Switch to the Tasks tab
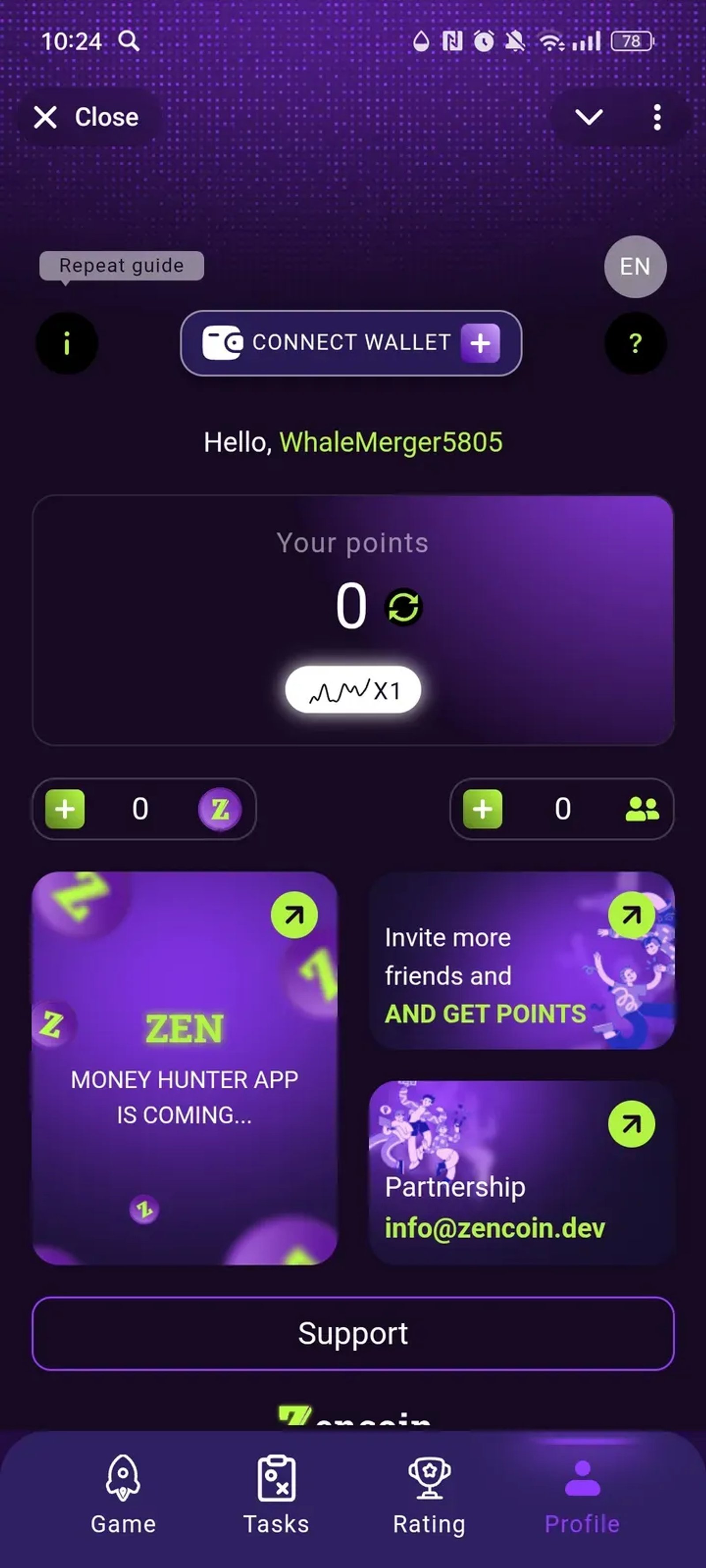Screen dimensions: 706x1568 click(276, 1495)
